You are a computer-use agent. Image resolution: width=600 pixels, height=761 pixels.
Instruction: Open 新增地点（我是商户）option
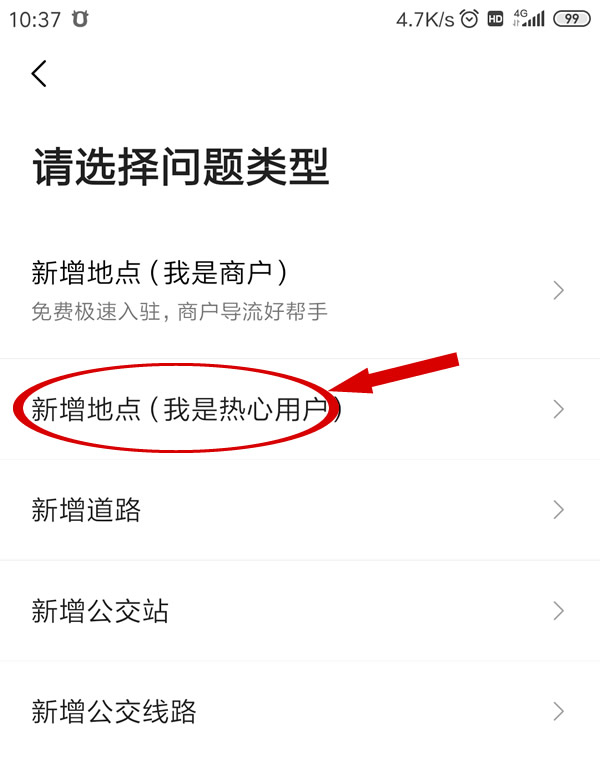[x=298, y=290]
